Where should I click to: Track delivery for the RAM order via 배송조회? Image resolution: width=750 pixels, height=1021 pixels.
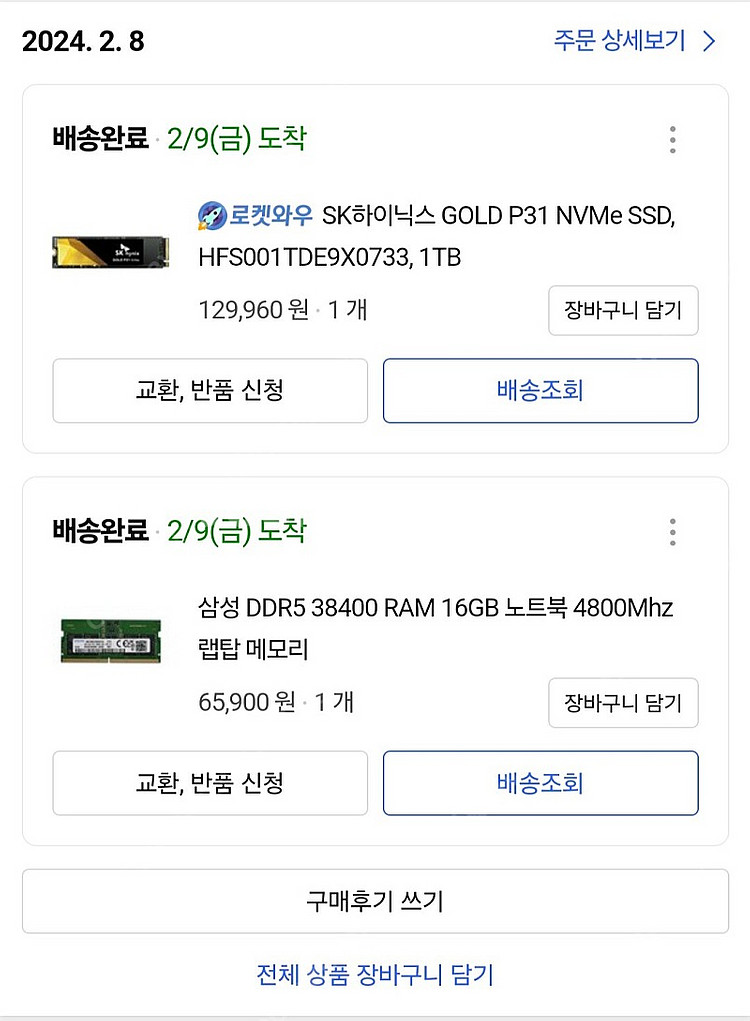tap(540, 784)
